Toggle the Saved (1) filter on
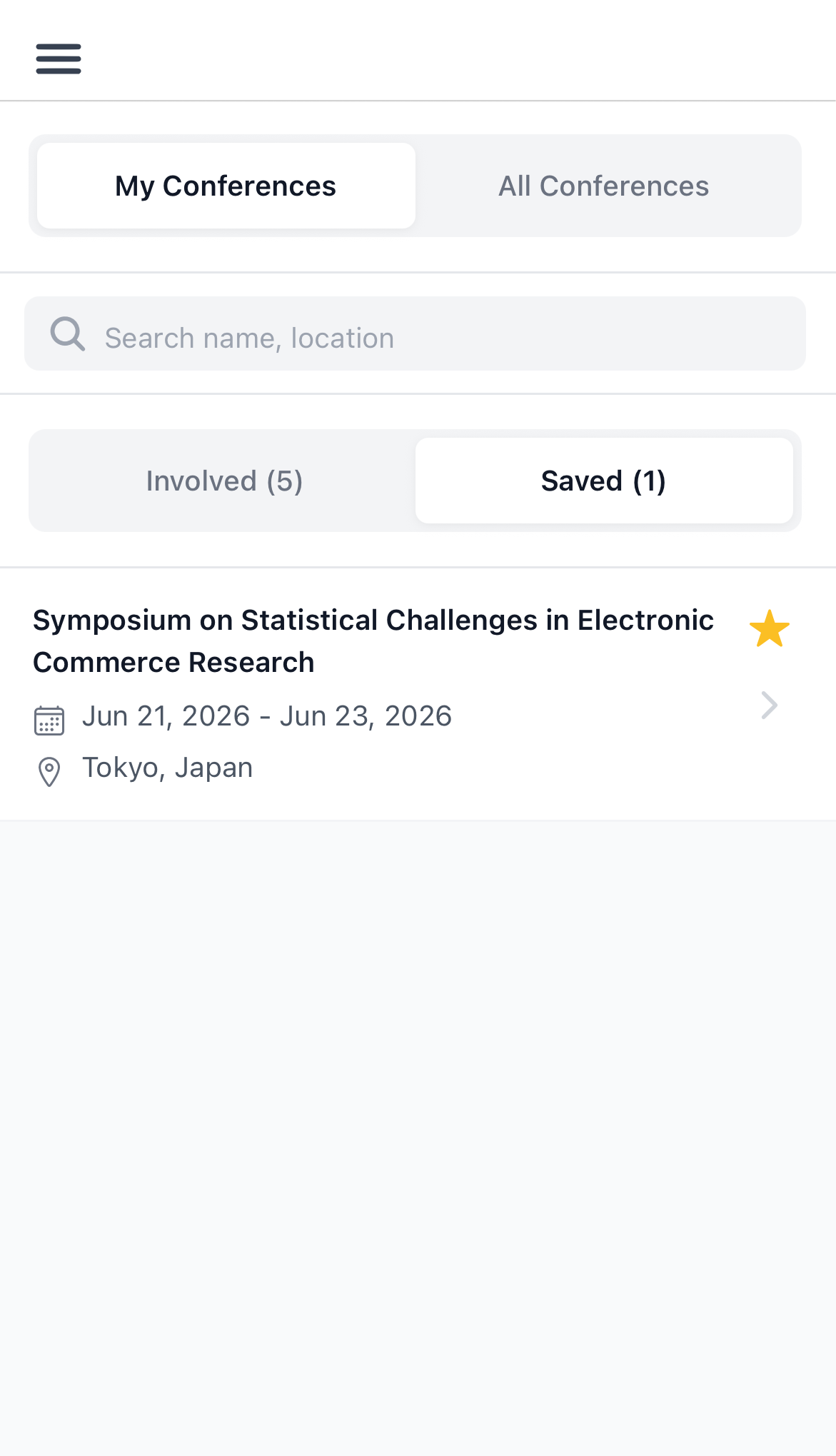This screenshot has height=1456, width=836. pos(604,481)
